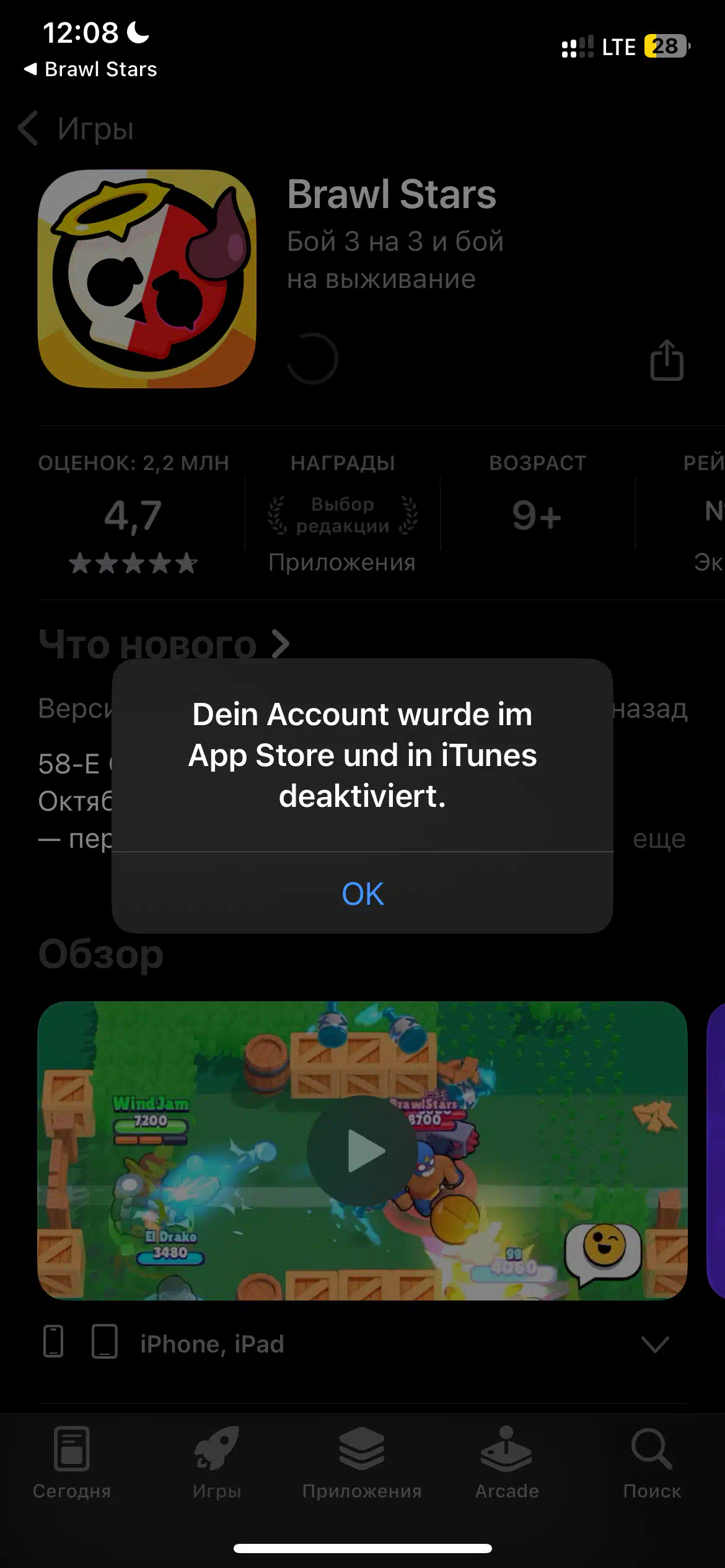Switch to the Игры tab

[217, 1463]
